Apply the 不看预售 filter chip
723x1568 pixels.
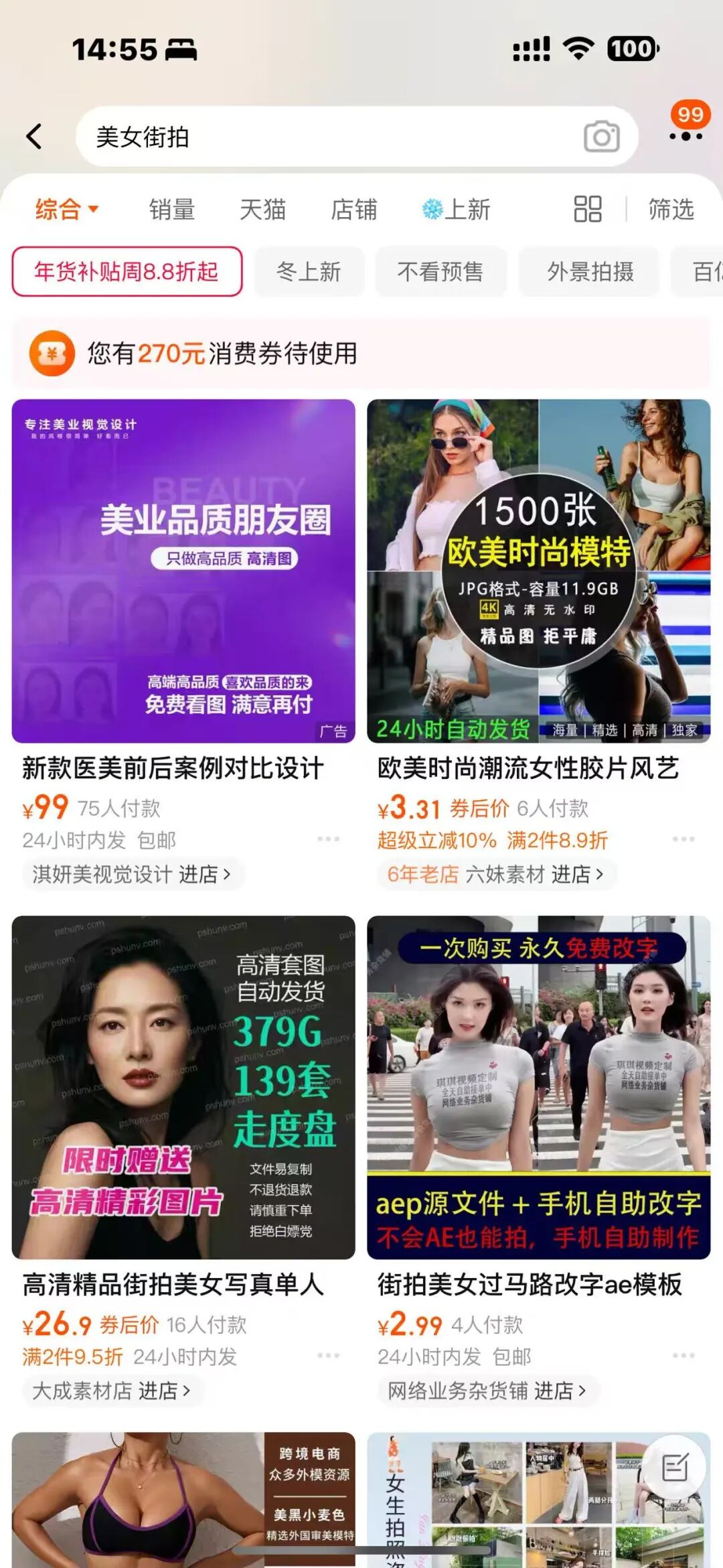click(x=440, y=271)
